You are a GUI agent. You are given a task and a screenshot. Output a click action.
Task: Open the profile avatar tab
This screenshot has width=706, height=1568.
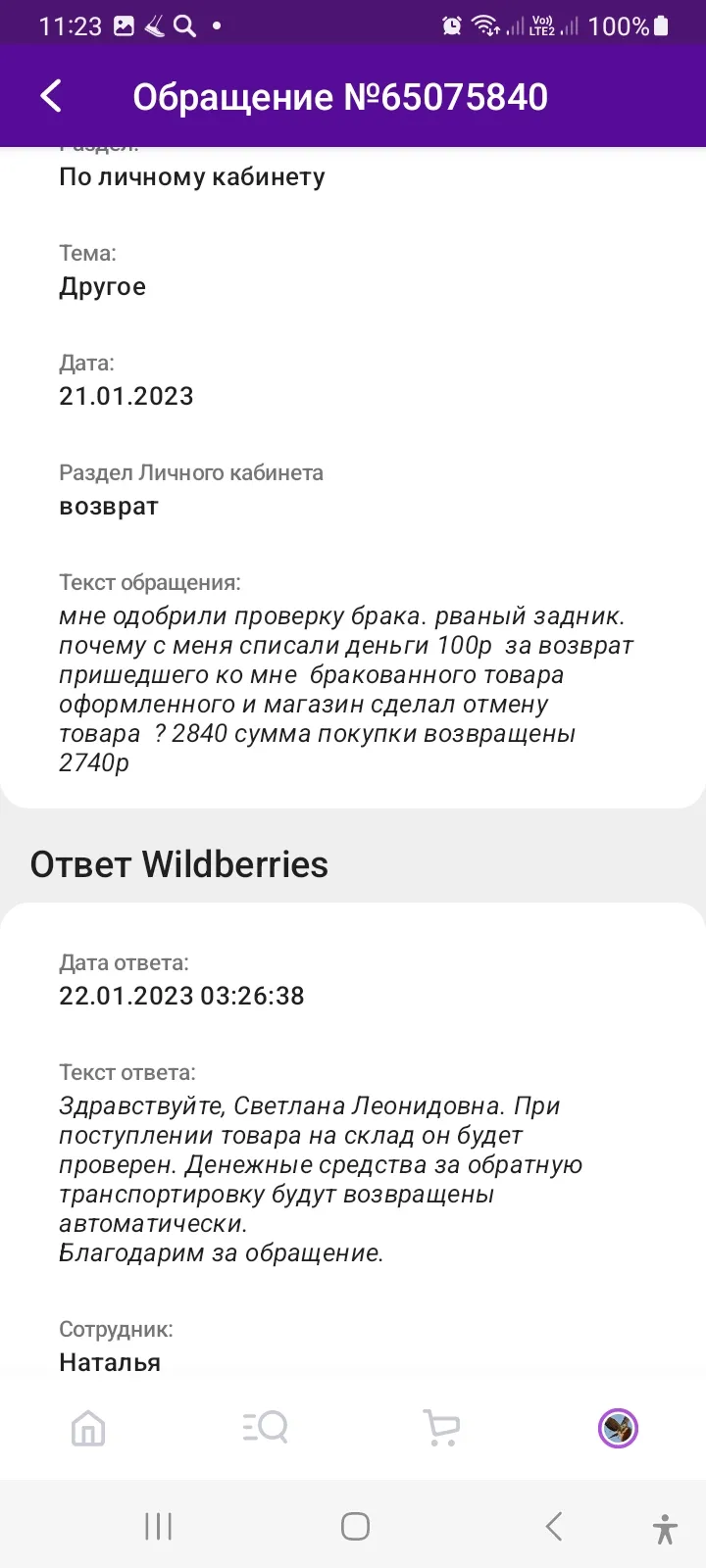618,1428
